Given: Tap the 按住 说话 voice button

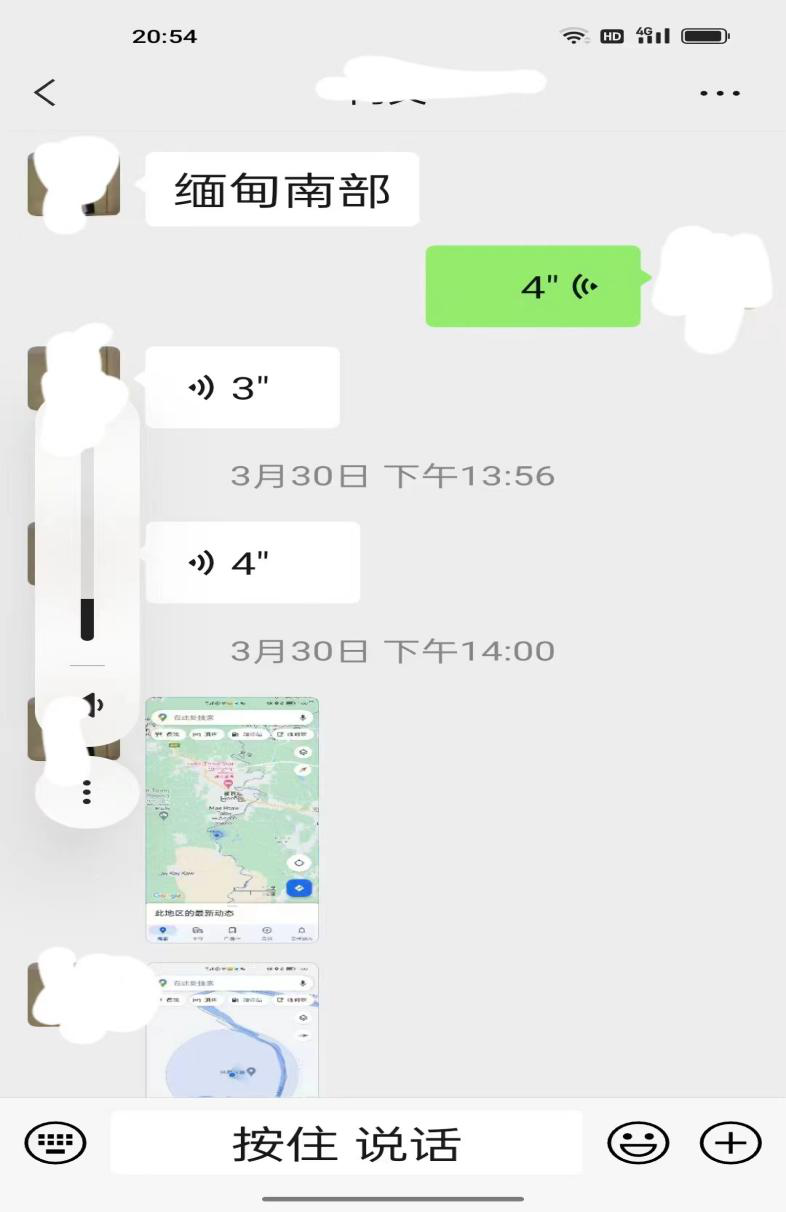Looking at the screenshot, I should [346, 1142].
